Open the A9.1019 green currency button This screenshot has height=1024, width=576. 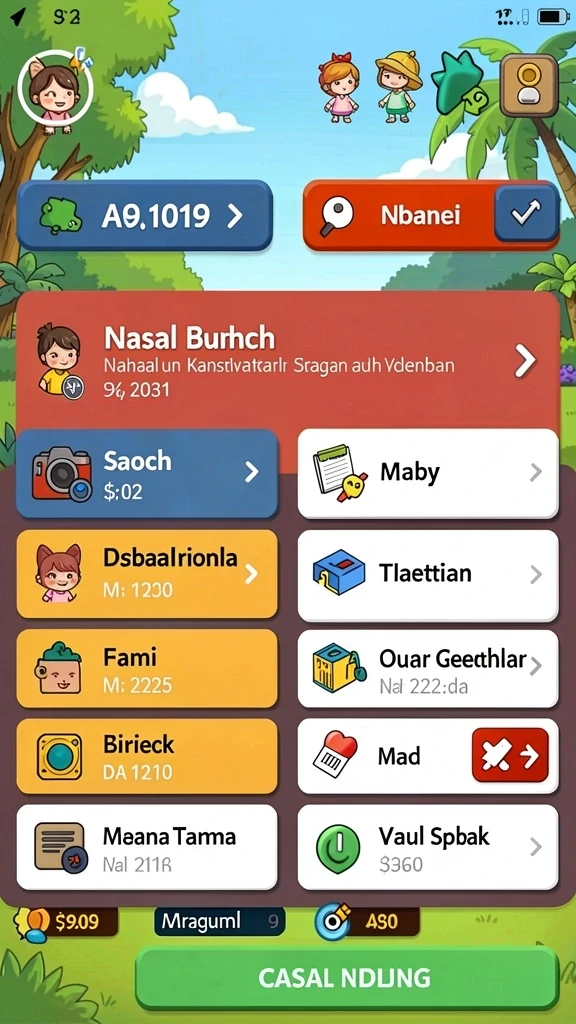click(144, 216)
